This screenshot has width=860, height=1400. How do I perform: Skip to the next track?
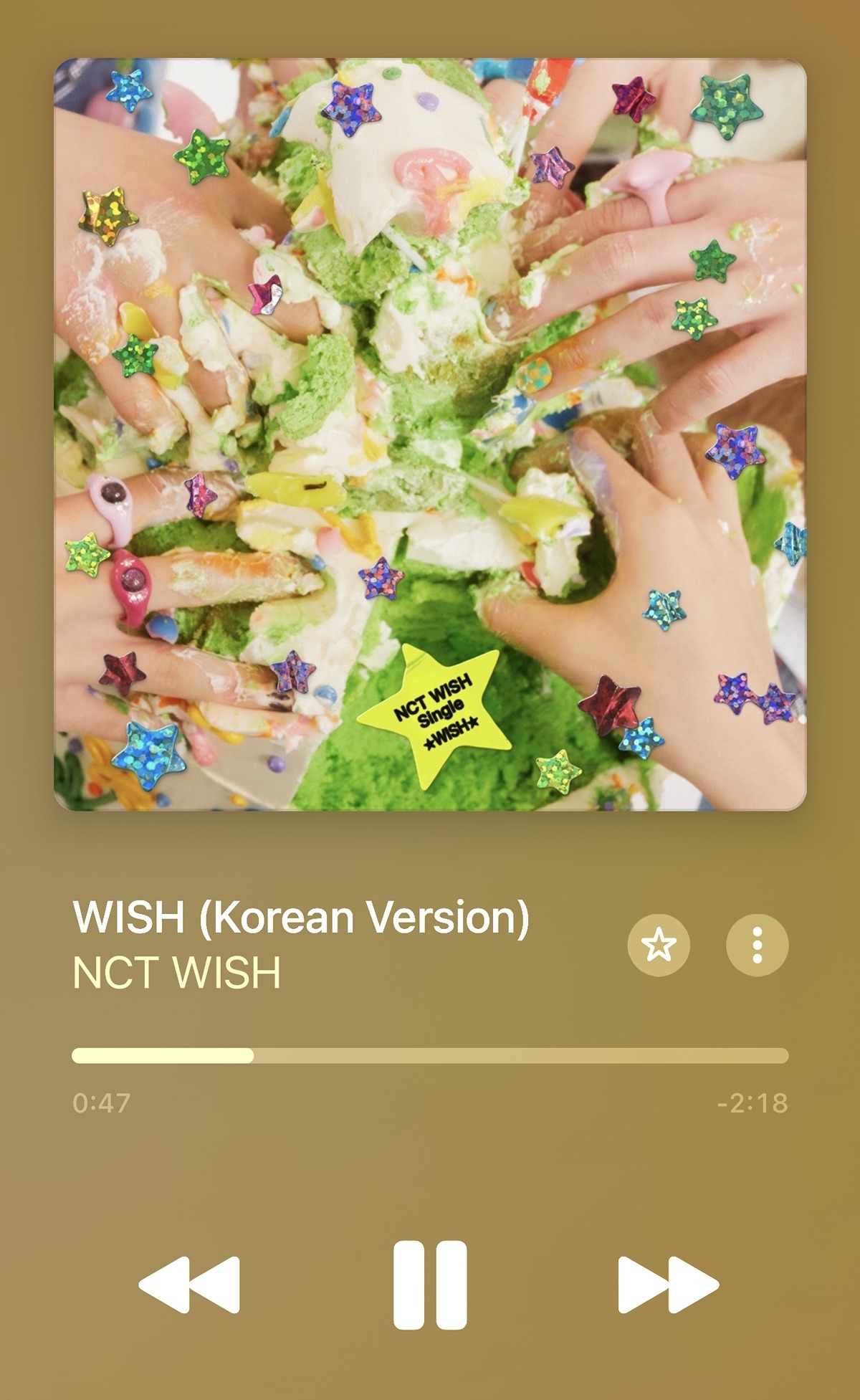[x=668, y=1285]
